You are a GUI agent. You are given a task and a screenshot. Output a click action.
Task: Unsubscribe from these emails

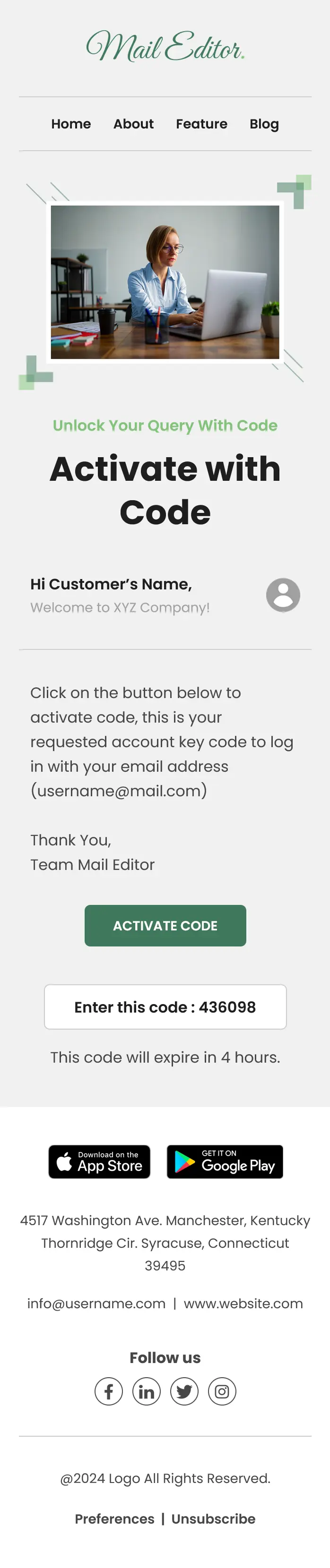(x=213, y=1519)
